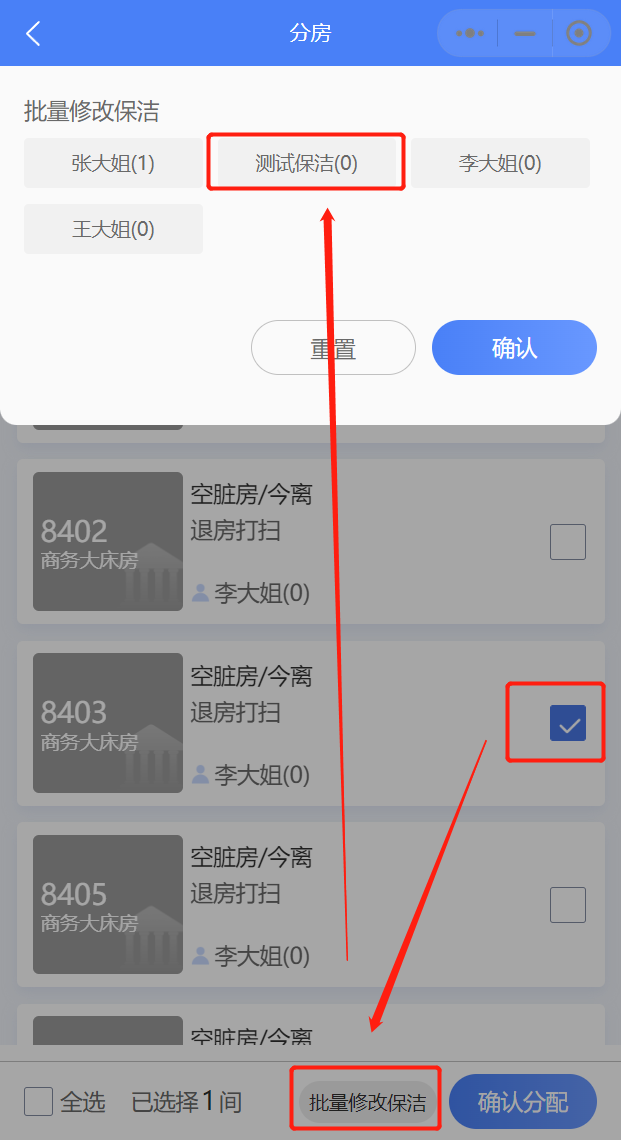Choose 测试保洁(0) as cleaner
Viewport: 621px width, 1140px height.
[x=307, y=164]
